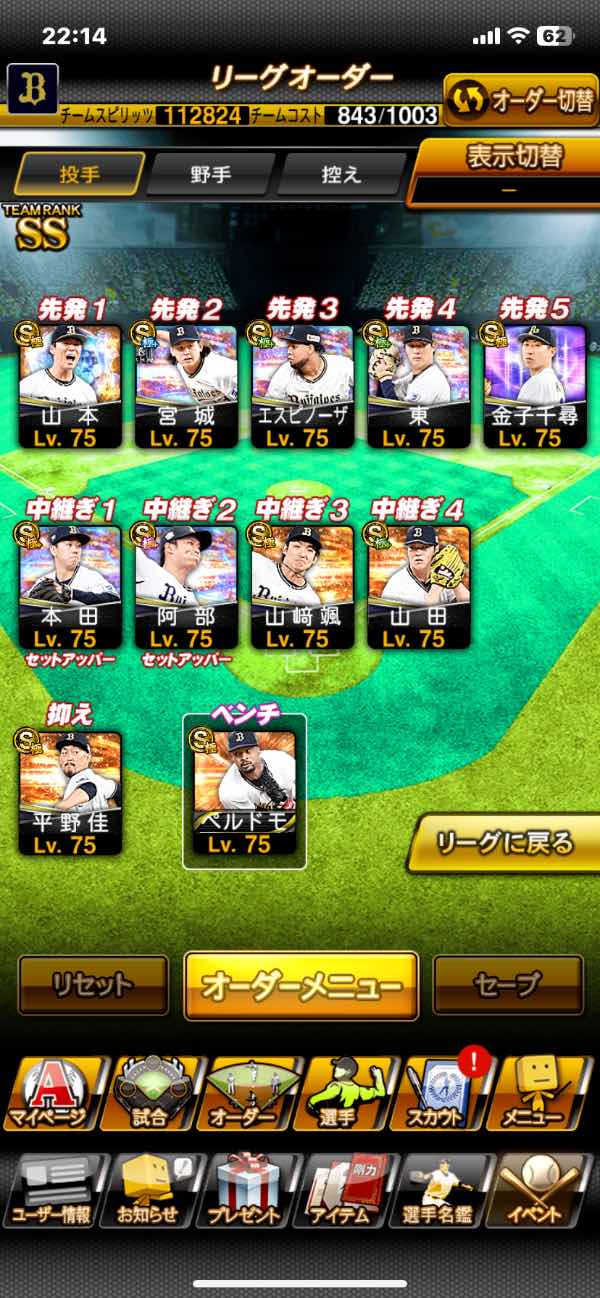Select 宮城 player card
Screen dimensions: 600x1298
point(185,385)
